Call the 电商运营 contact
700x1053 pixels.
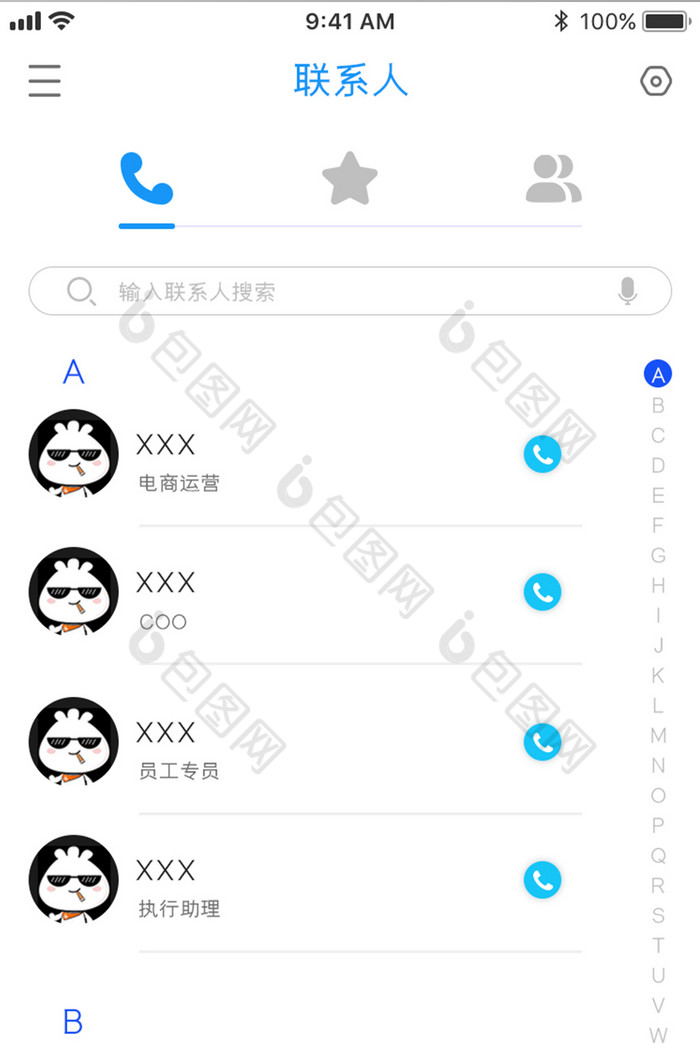click(542, 455)
